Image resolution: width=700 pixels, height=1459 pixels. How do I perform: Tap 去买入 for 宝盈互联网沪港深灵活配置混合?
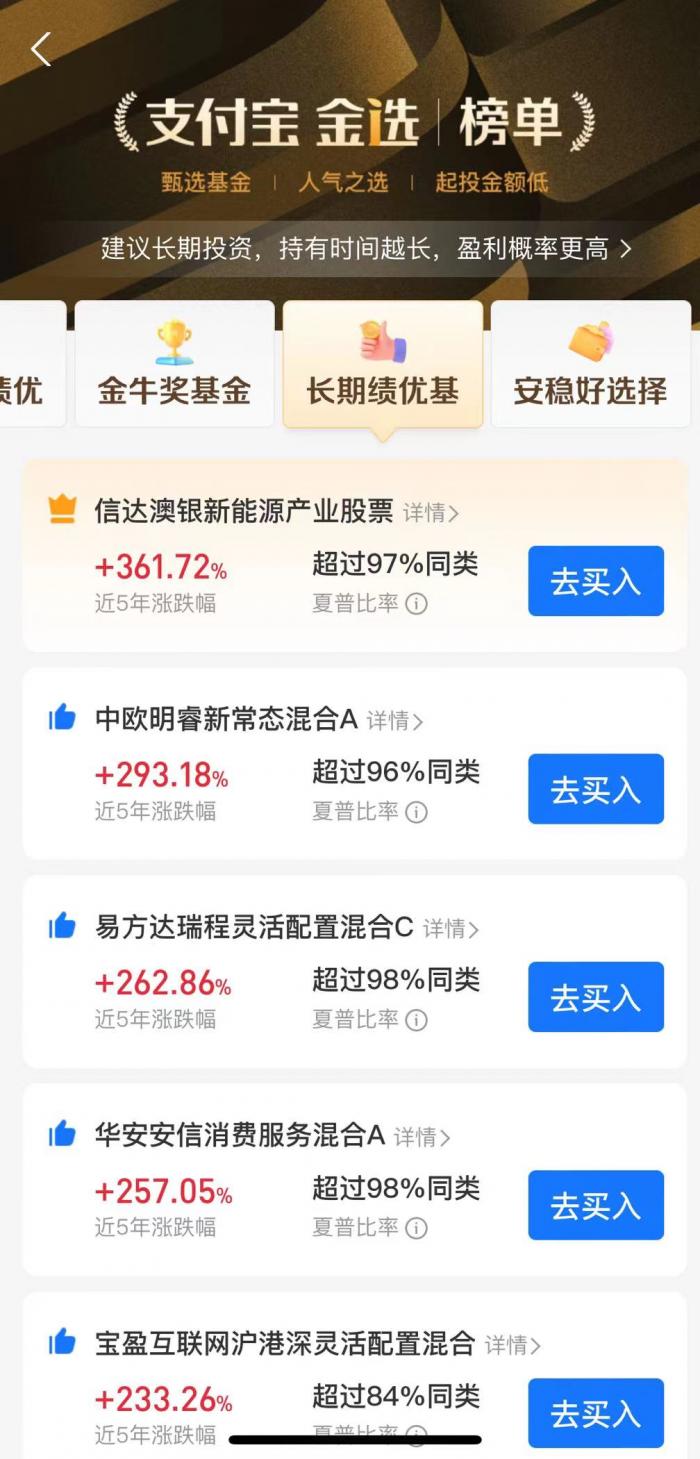(595, 1413)
